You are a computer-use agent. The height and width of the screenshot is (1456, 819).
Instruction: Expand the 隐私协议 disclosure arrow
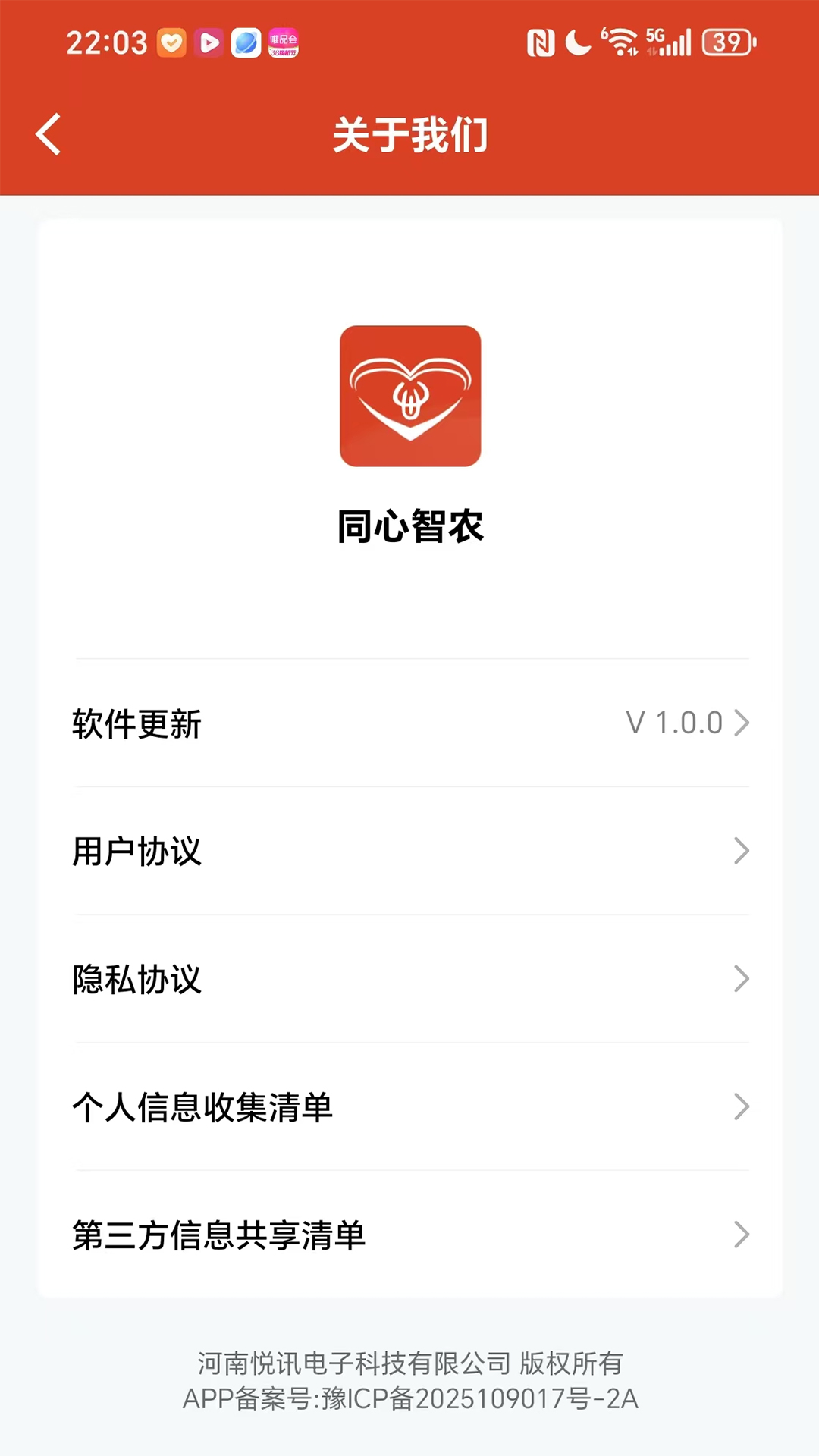(742, 980)
